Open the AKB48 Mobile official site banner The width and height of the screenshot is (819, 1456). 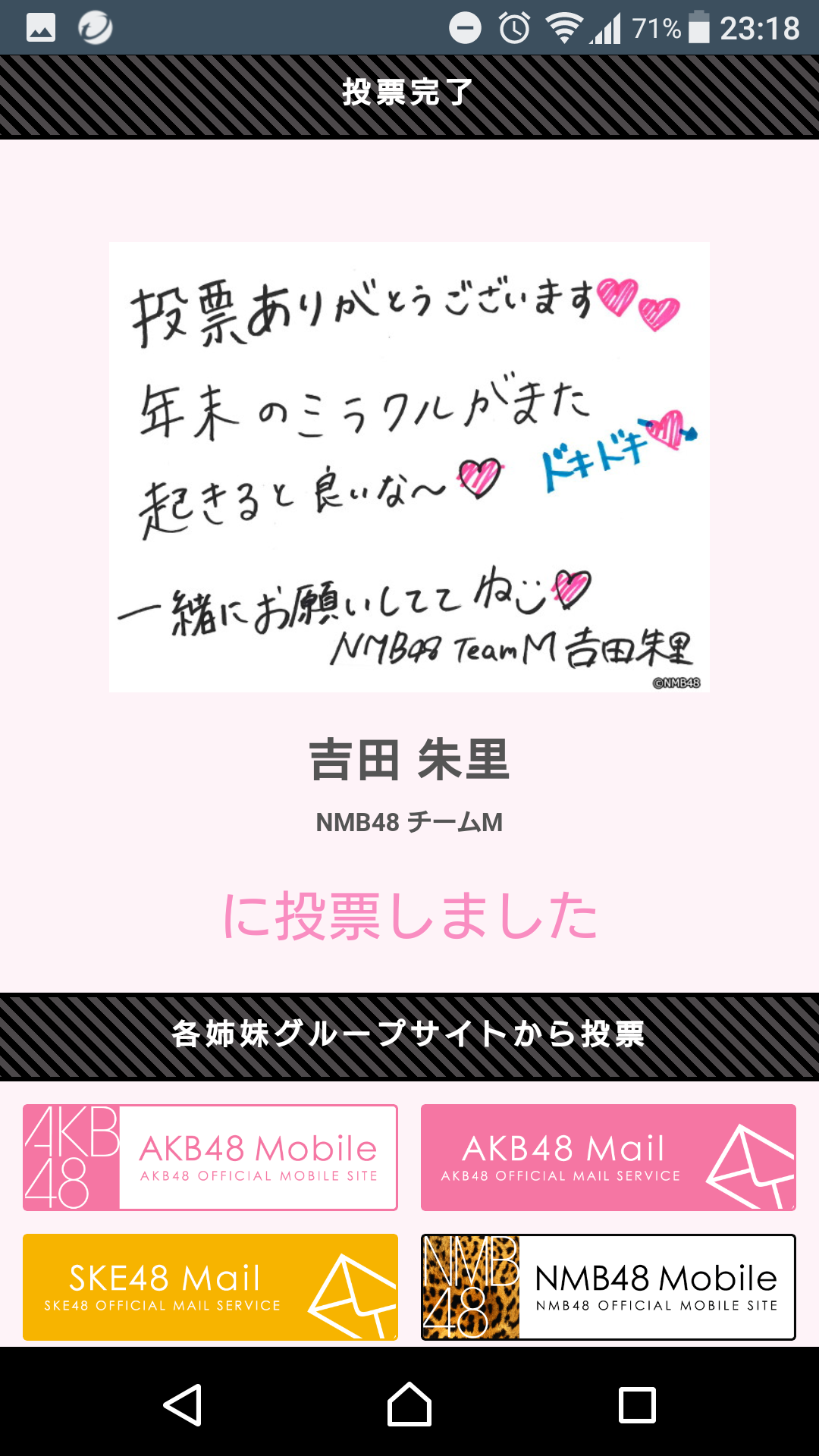(x=210, y=1157)
